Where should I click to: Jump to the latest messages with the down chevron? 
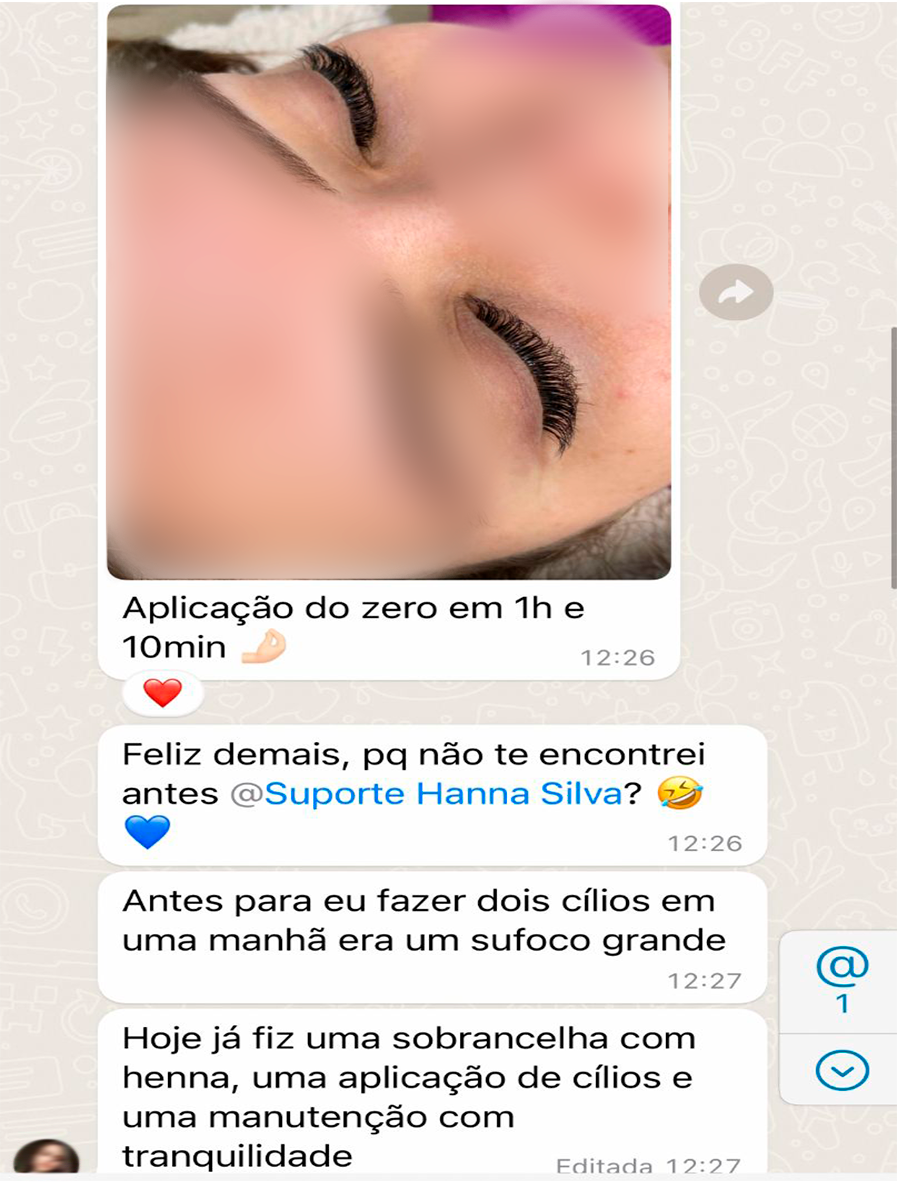point(841,1071)
